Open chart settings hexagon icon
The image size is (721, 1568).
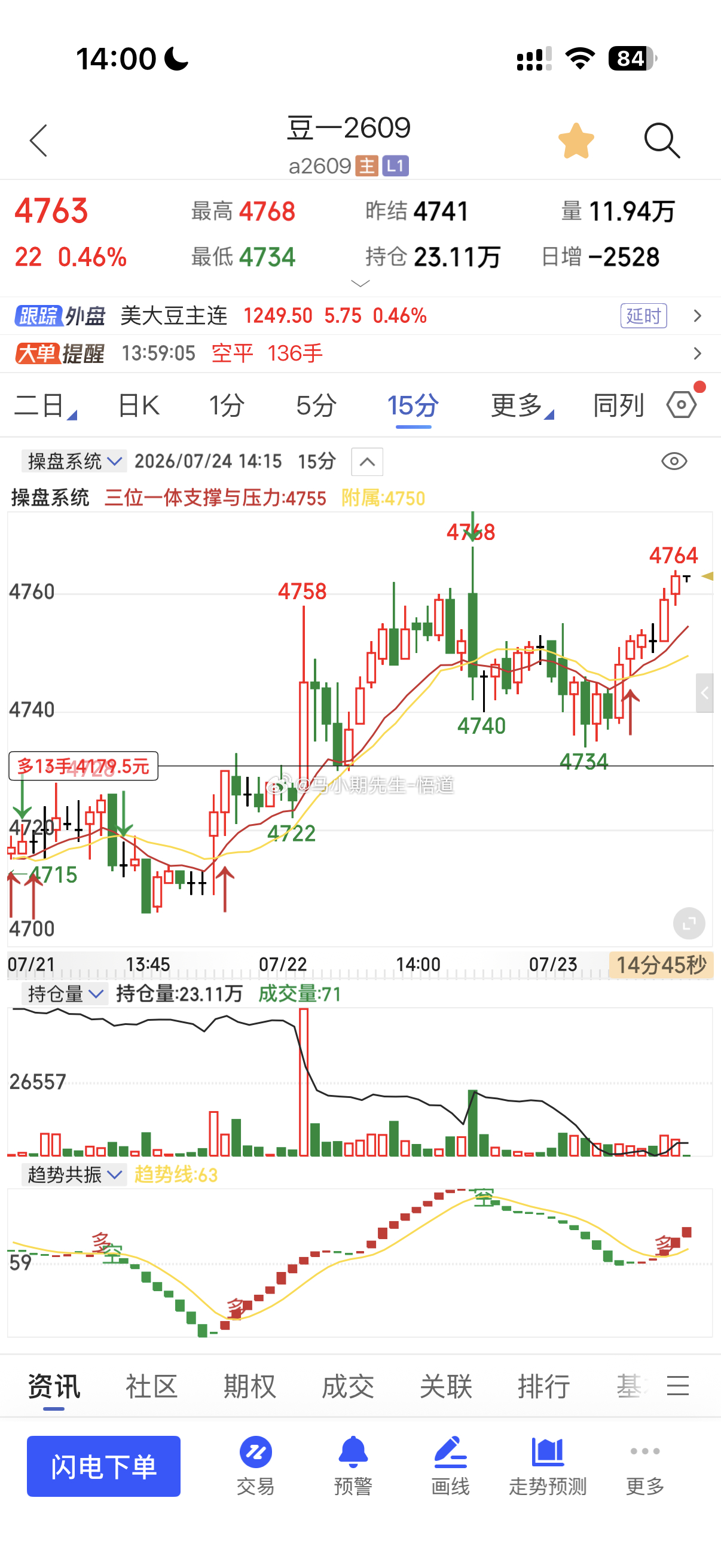(682, 404)
